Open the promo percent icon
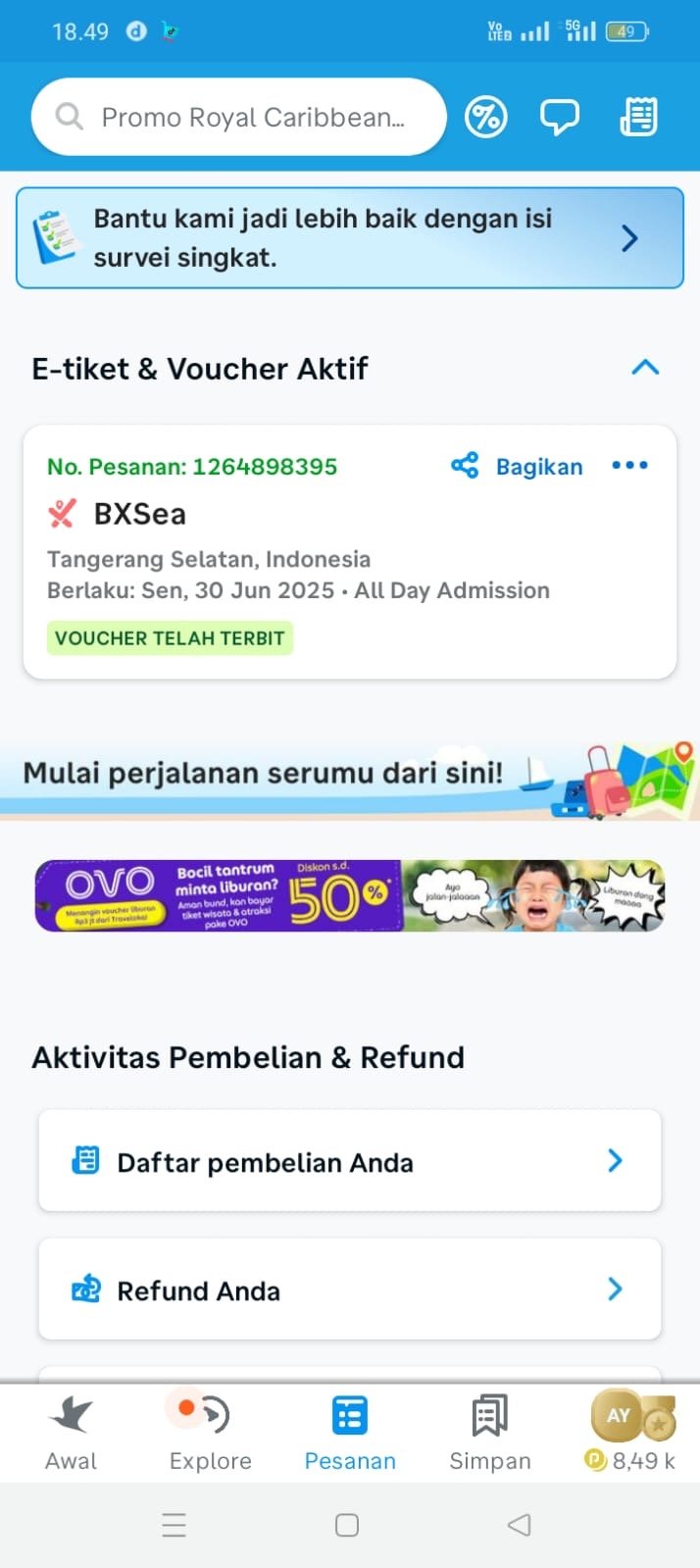 click(485, 118)
